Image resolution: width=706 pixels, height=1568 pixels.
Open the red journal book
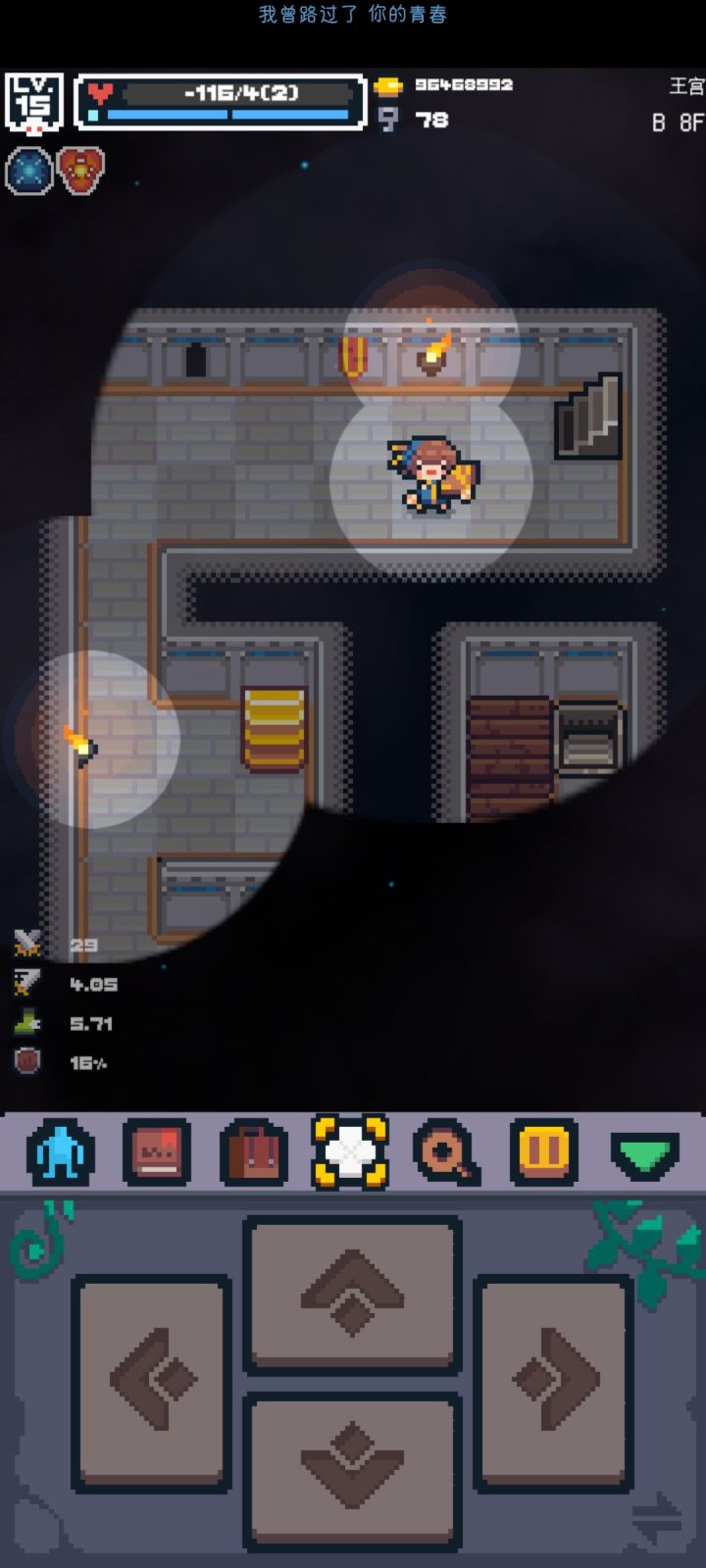pos(156,1151)
